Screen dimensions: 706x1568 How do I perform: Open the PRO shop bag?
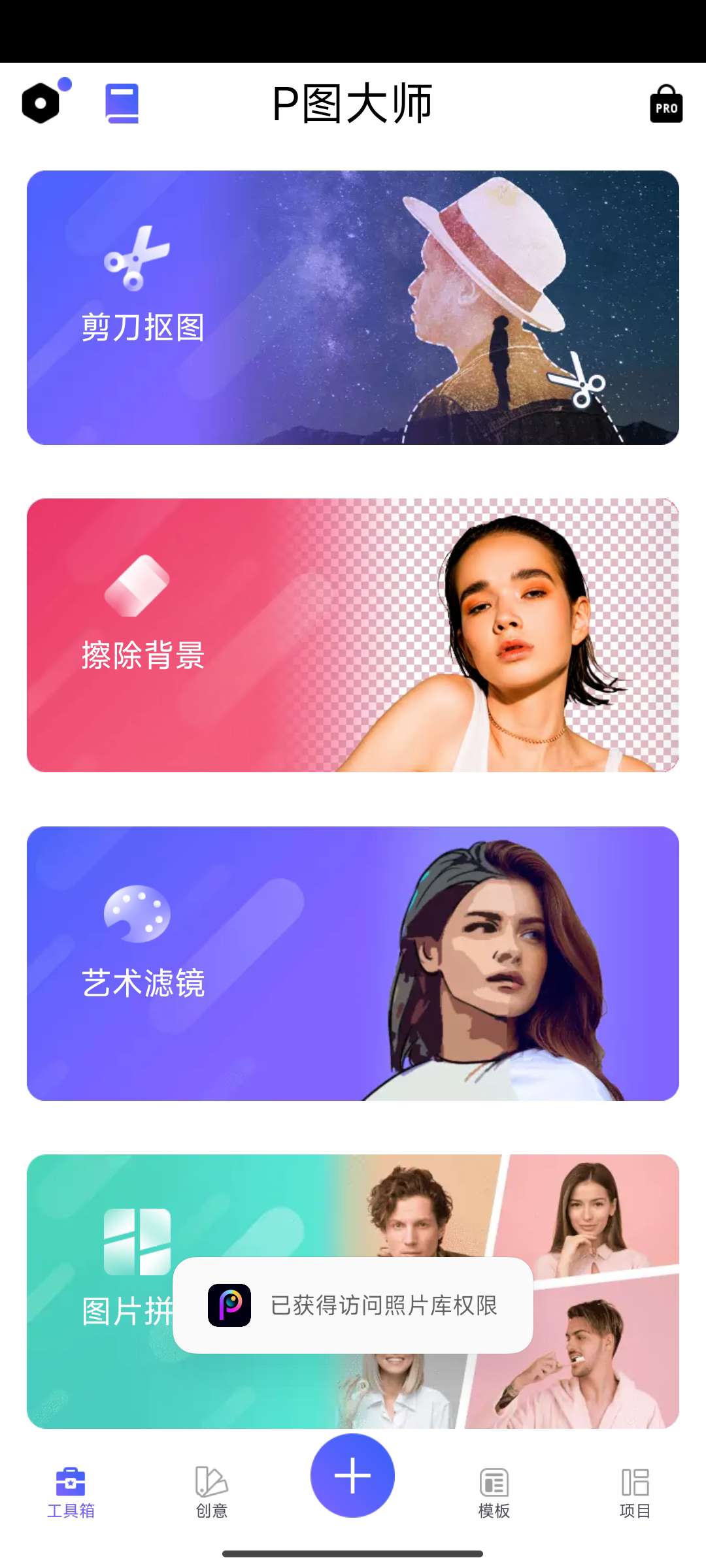(665, 105)
